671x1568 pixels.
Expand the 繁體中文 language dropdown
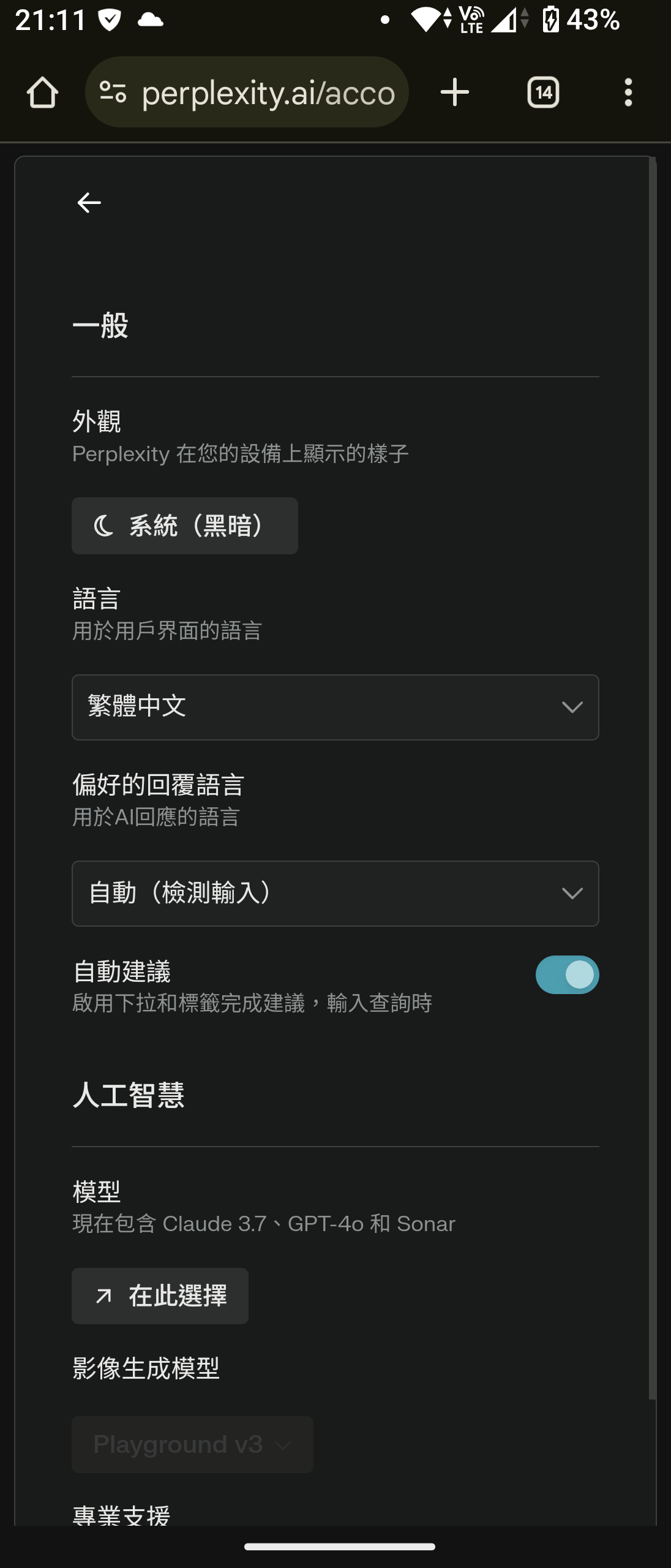point(335,707)
